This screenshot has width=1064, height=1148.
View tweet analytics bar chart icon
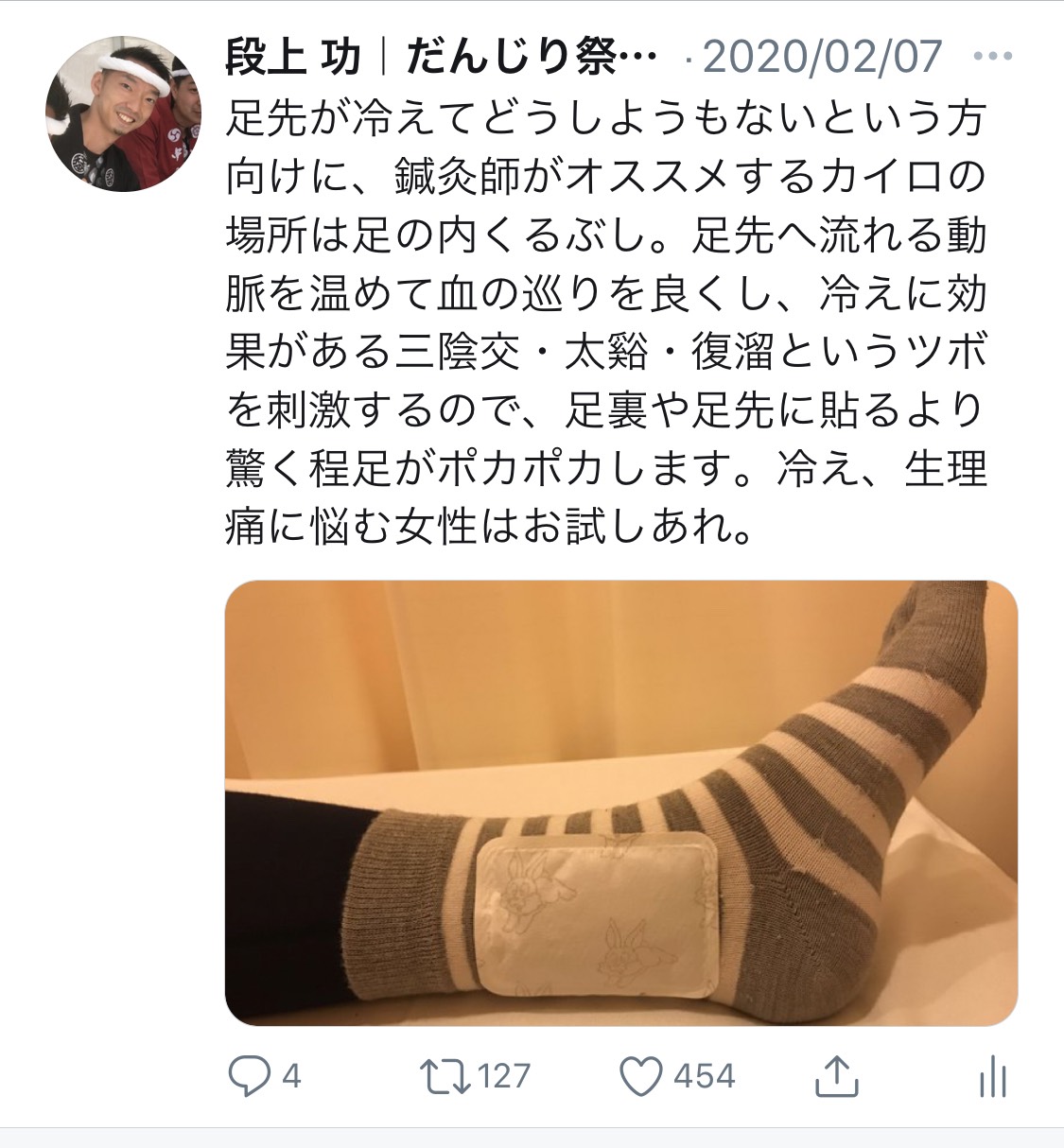992,1076
